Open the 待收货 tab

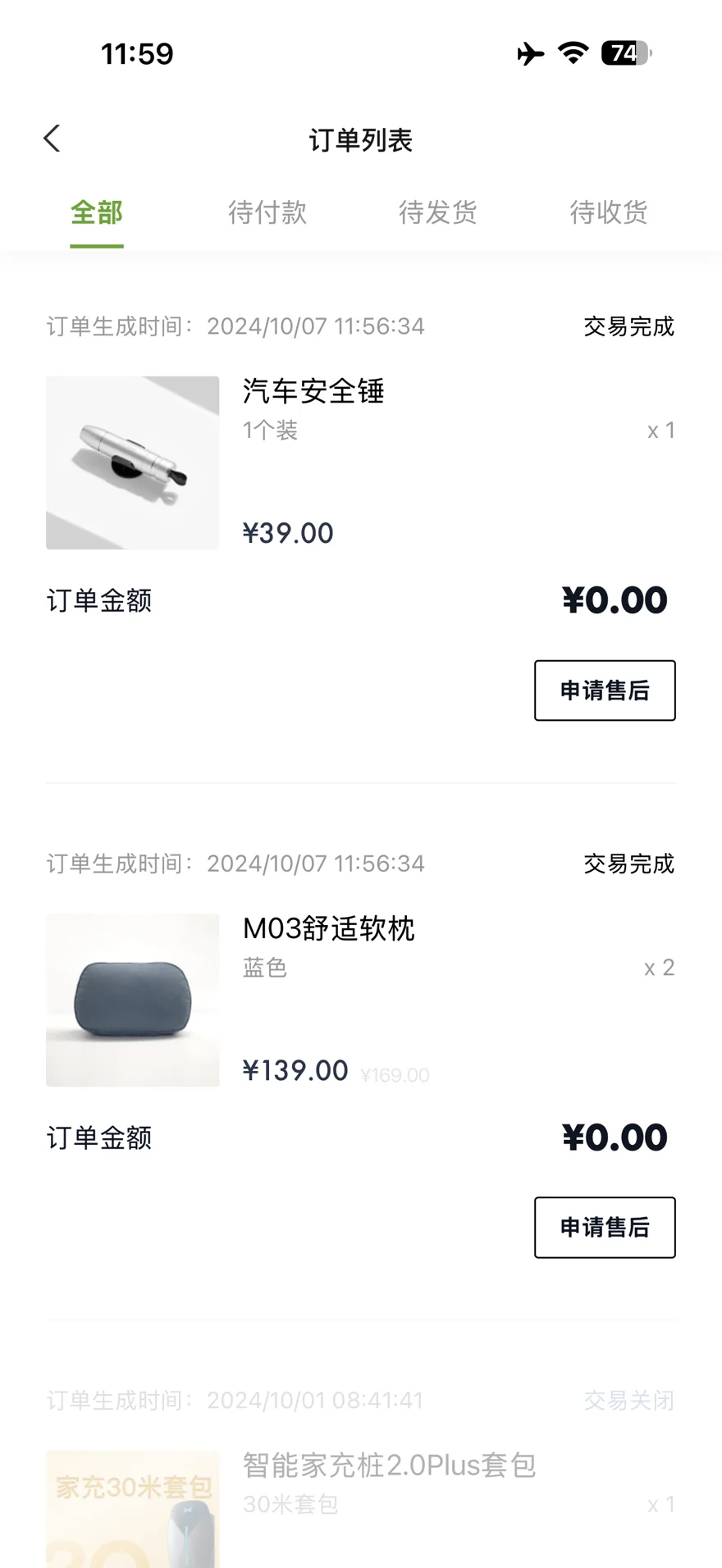[609, 213]
